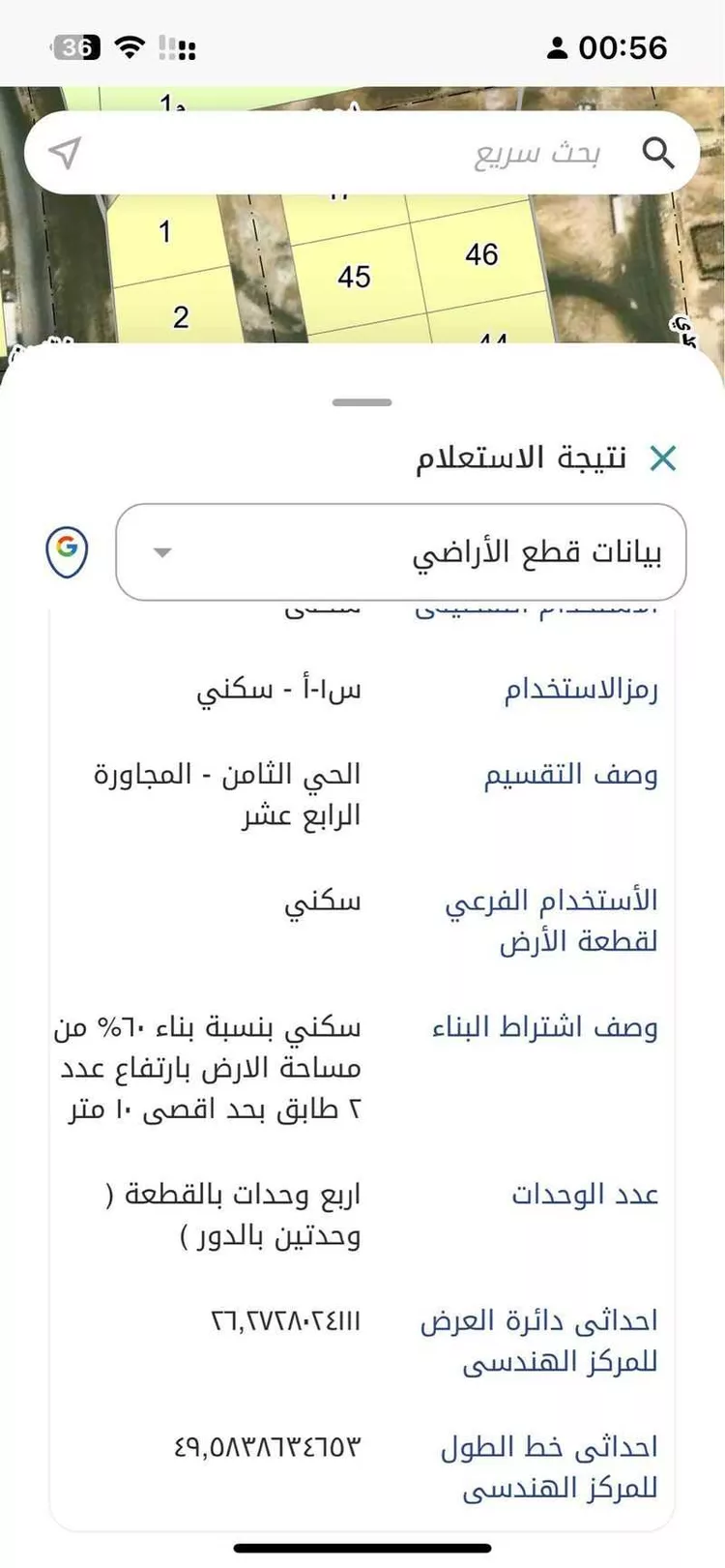Select parcel 46 on the map

point(482,255)
